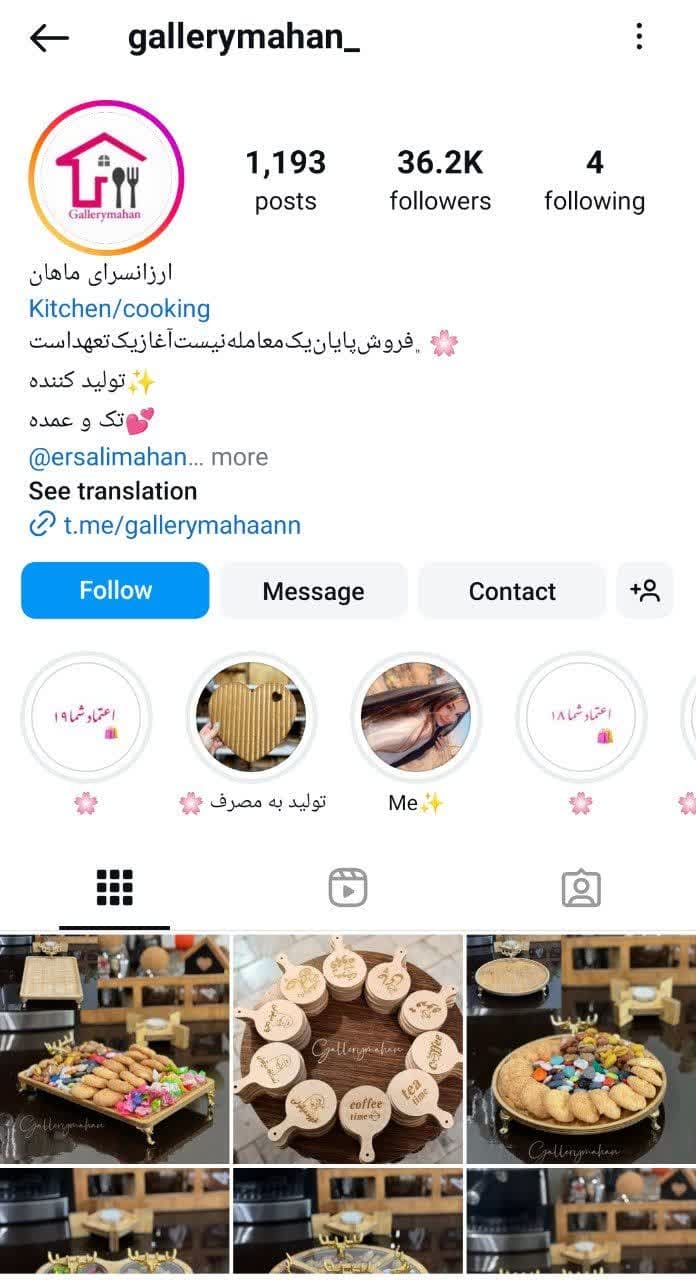
Task: Switch to the Reels tab
Action: click(348, 887)
